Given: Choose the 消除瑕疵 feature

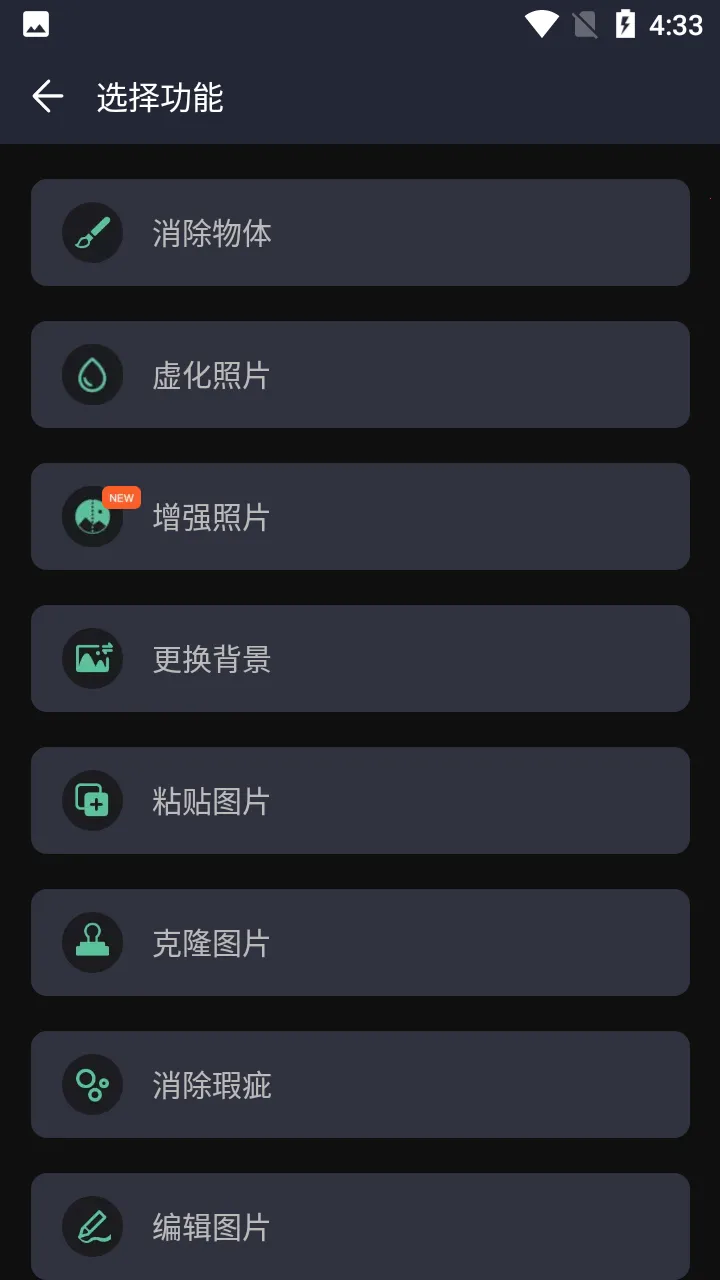Looking at the screenshot, I should 360,1085.
